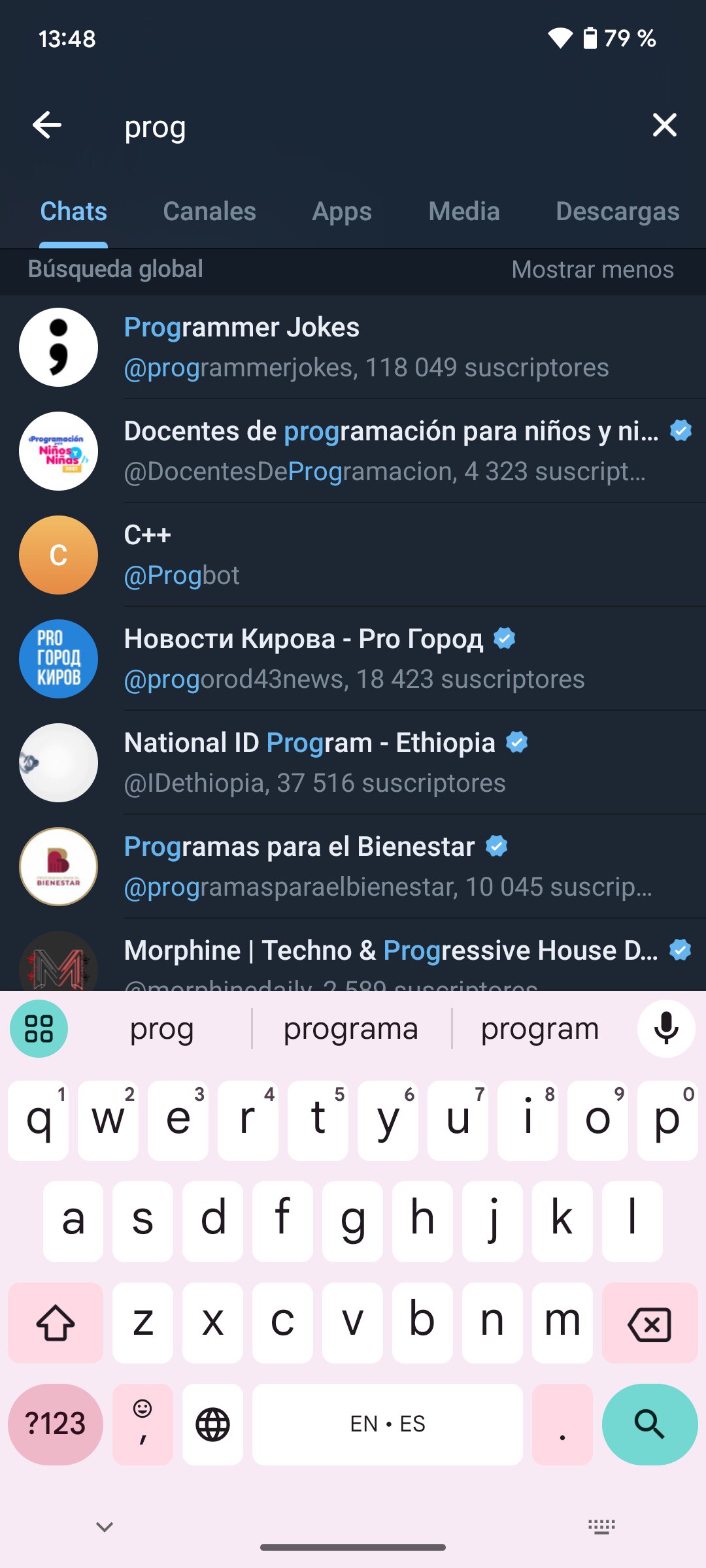Clear the search text with the X
The width and height of the screenshot is (706, 1568).
tap(664, 125)
